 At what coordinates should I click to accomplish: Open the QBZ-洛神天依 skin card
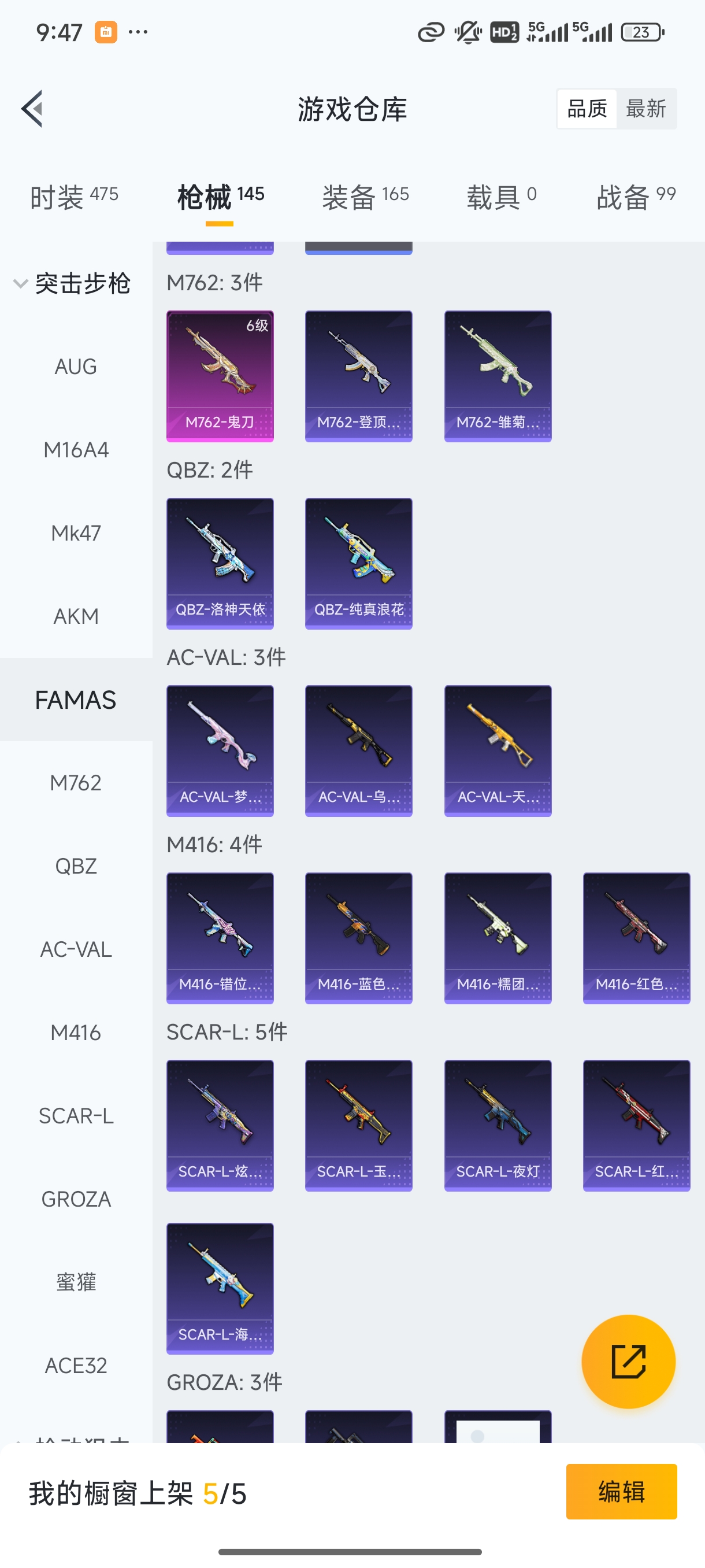pos(220,563)
